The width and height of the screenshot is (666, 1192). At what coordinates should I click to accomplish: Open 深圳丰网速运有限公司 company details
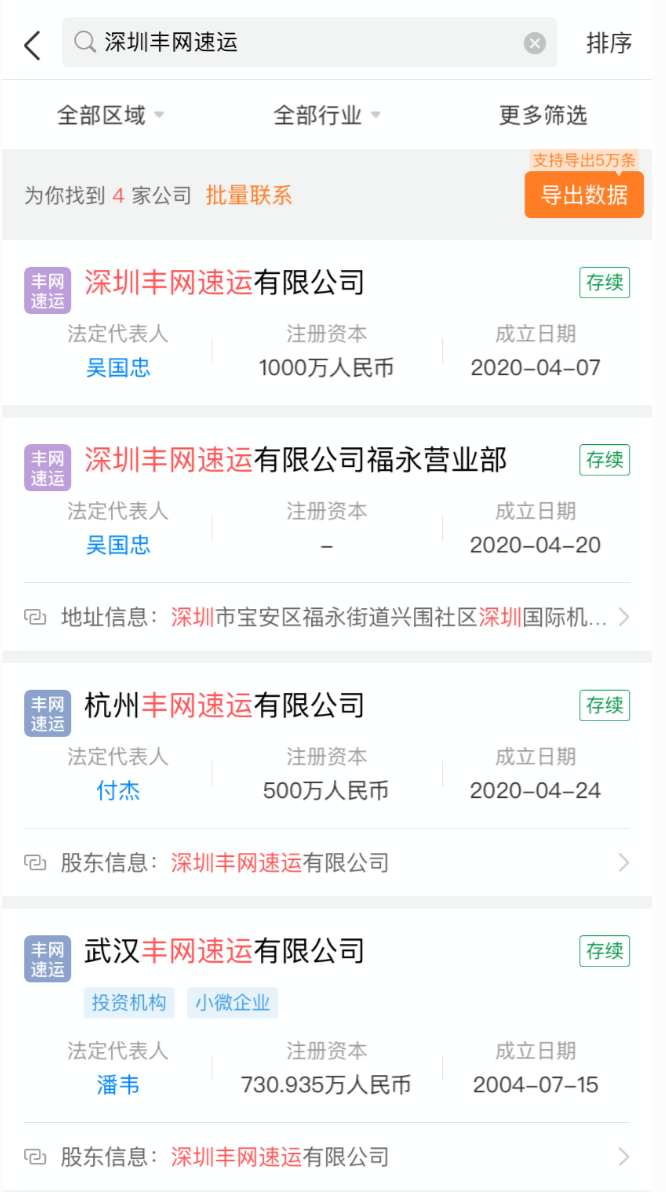tap(224, 283)
